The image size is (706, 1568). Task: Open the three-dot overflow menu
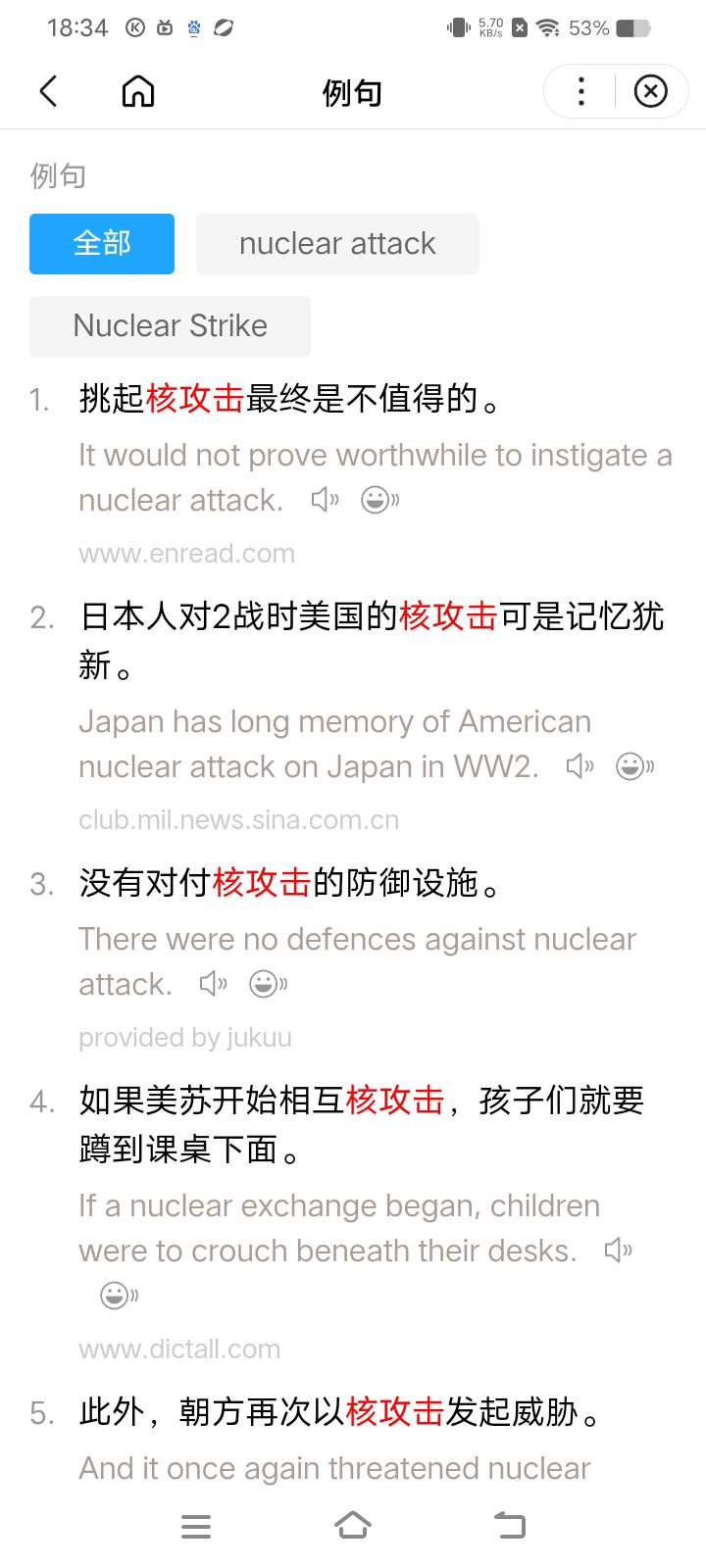point(581,91)
